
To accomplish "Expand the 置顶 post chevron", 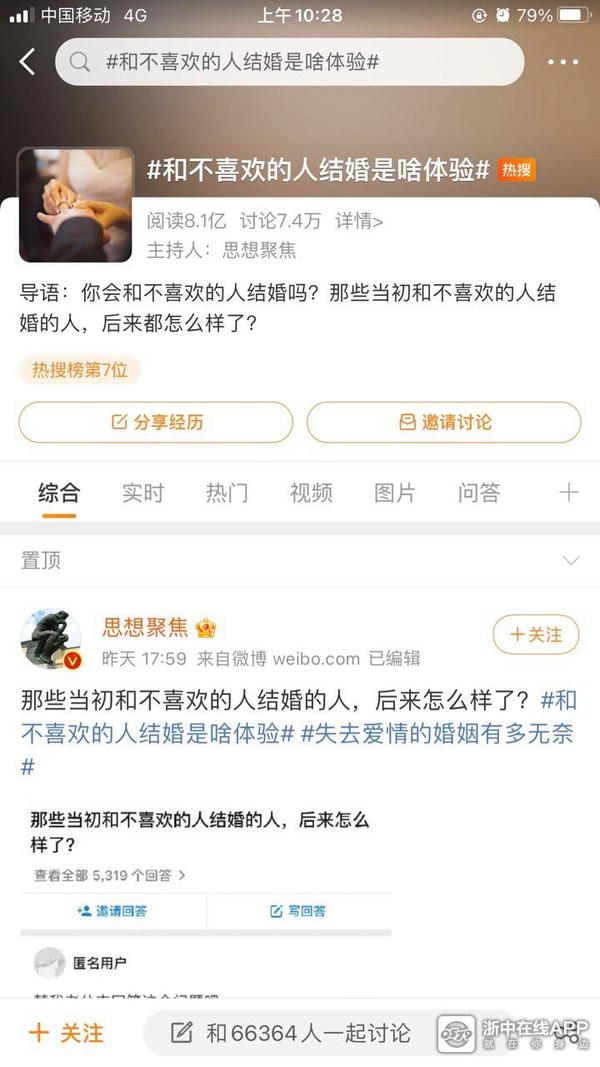I will pos(571,560).
